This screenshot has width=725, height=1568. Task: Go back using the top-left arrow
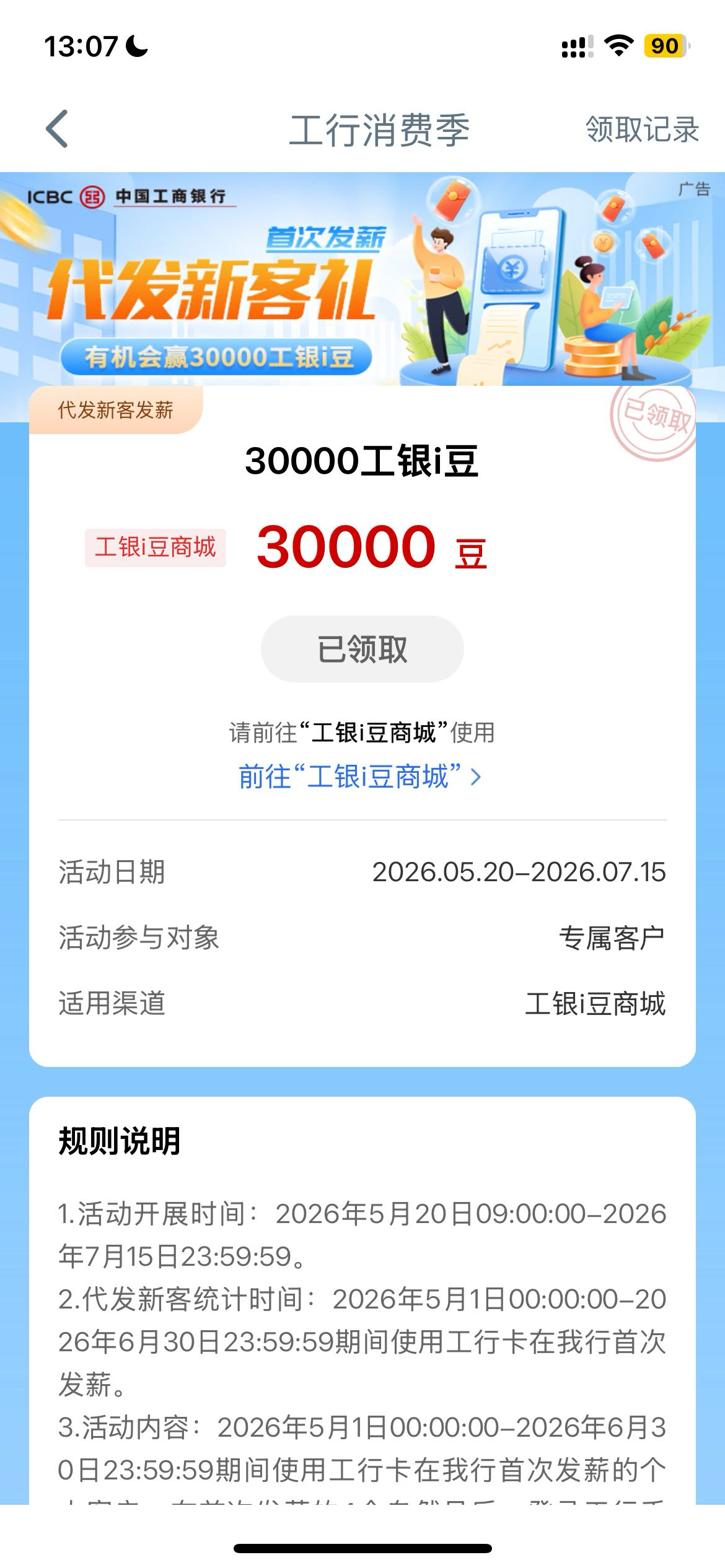57,129
